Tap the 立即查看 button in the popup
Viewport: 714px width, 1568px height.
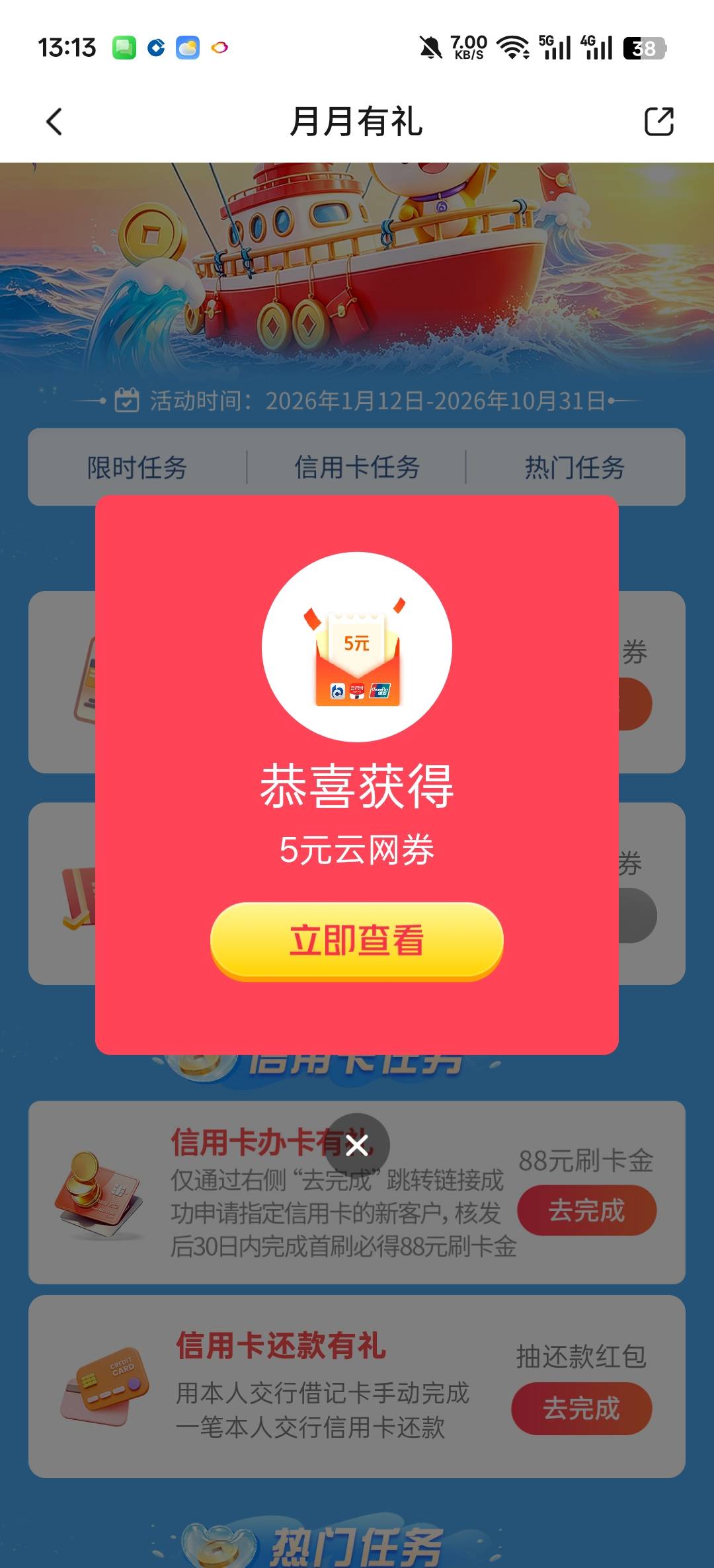pyautogui.click(x=356, y=940)
